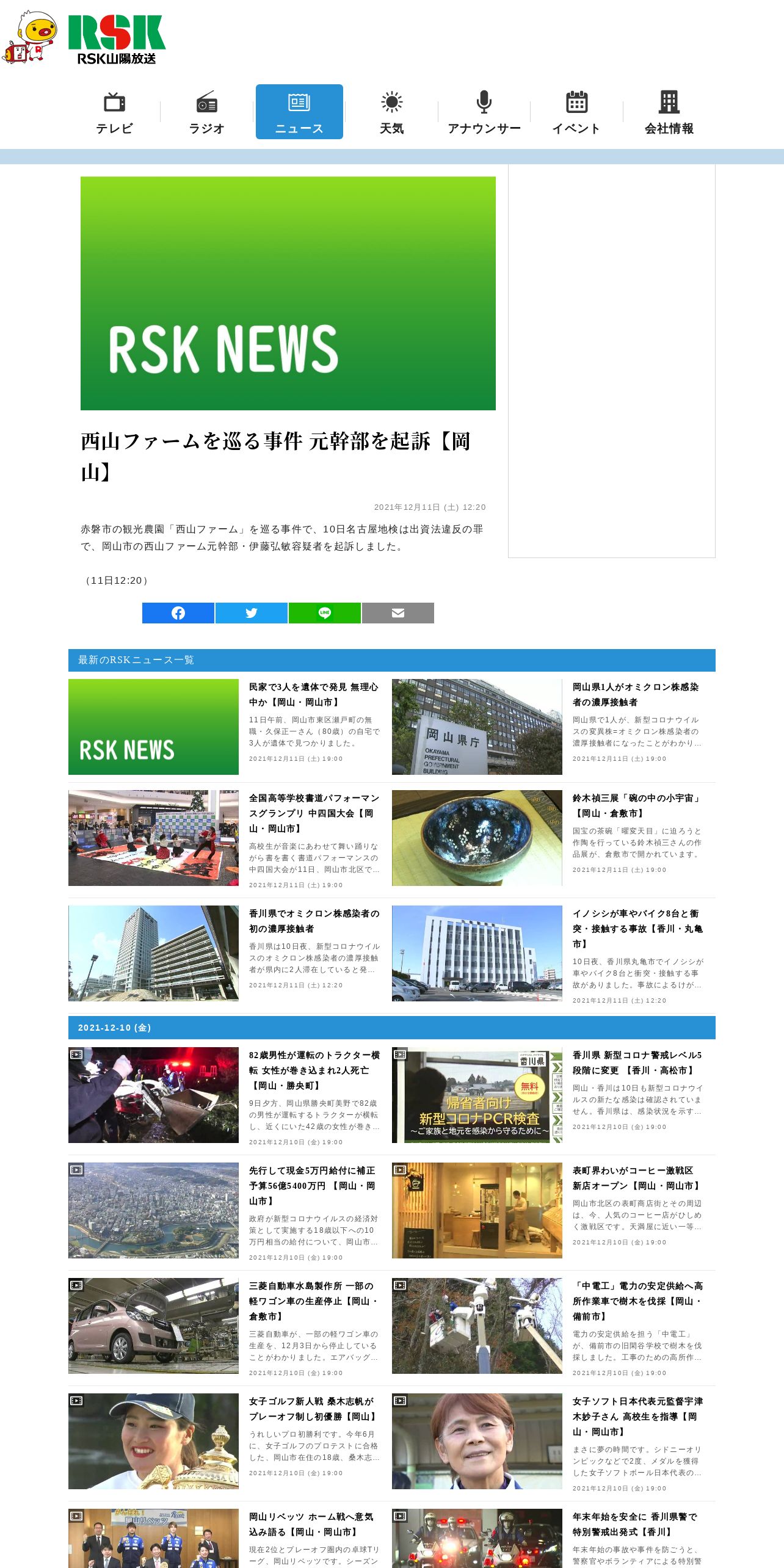Open the 天気 weather section
784x1568 pixels.
[392, 112]
